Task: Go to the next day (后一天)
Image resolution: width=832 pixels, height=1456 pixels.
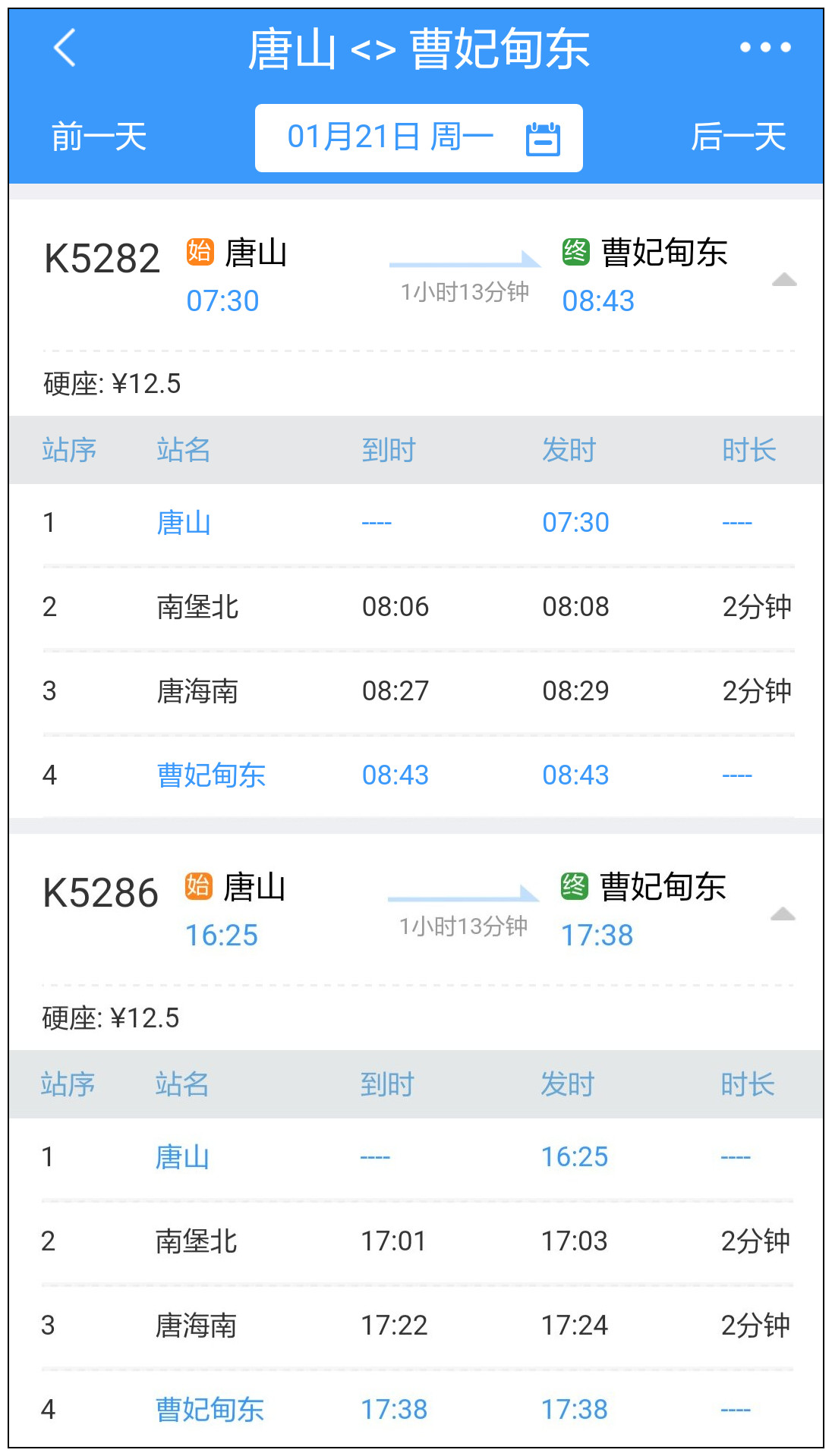Action: [737, 137]
